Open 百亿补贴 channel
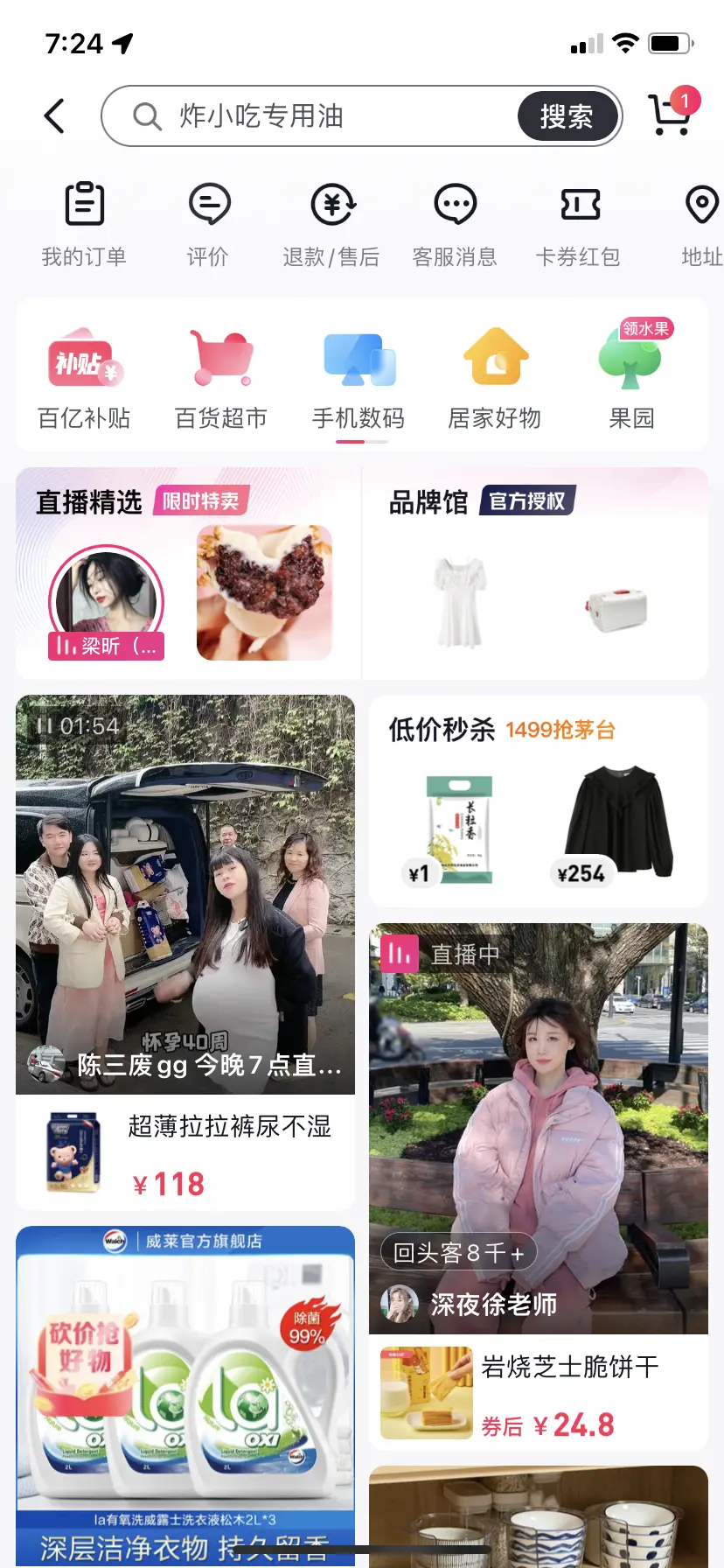724x1568 pixels. (x=84, y=379)
